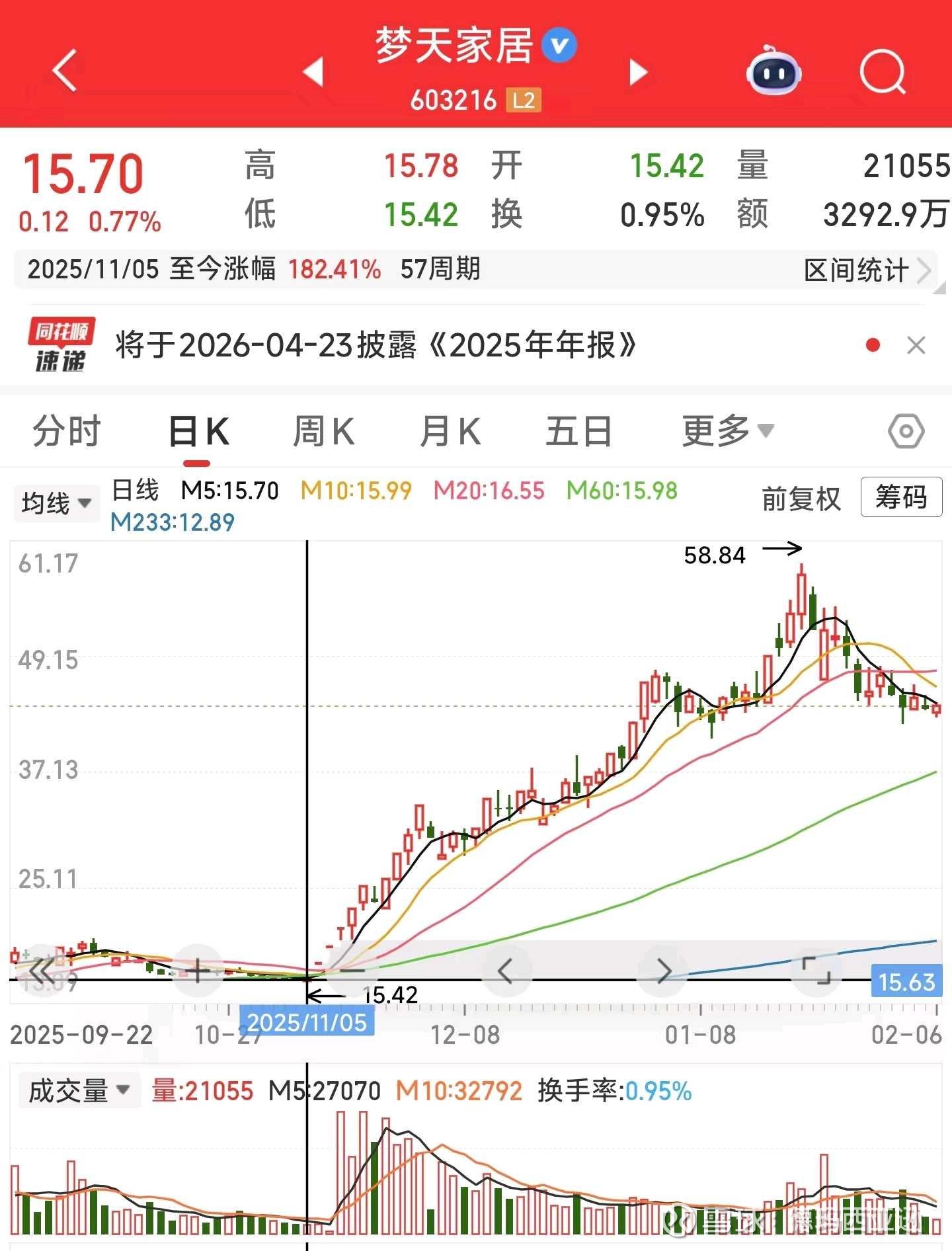952x1251 pixels.
Task: Open the robot AI assistant
Action: point(773,70)
